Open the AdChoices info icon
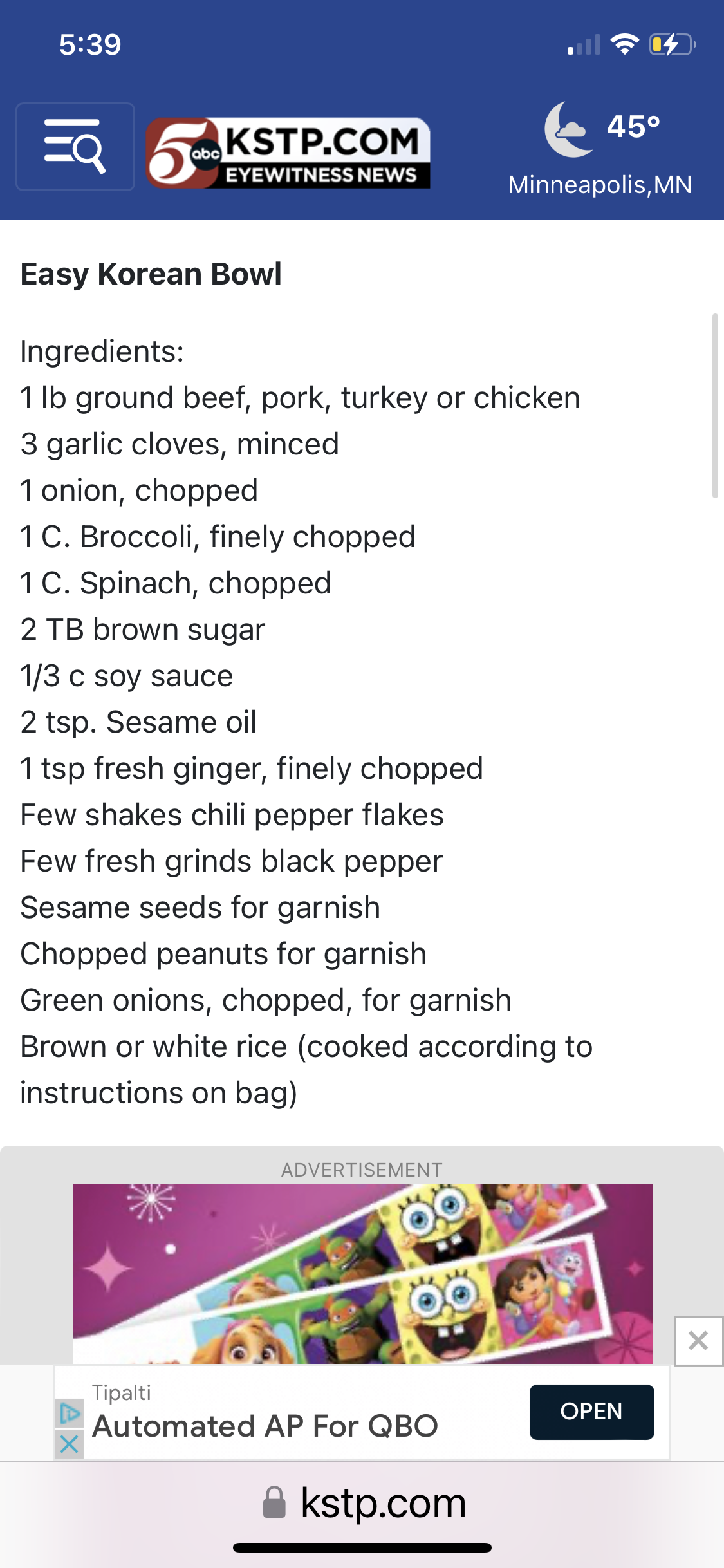724x1568 pixels. tap(69, 1414)
